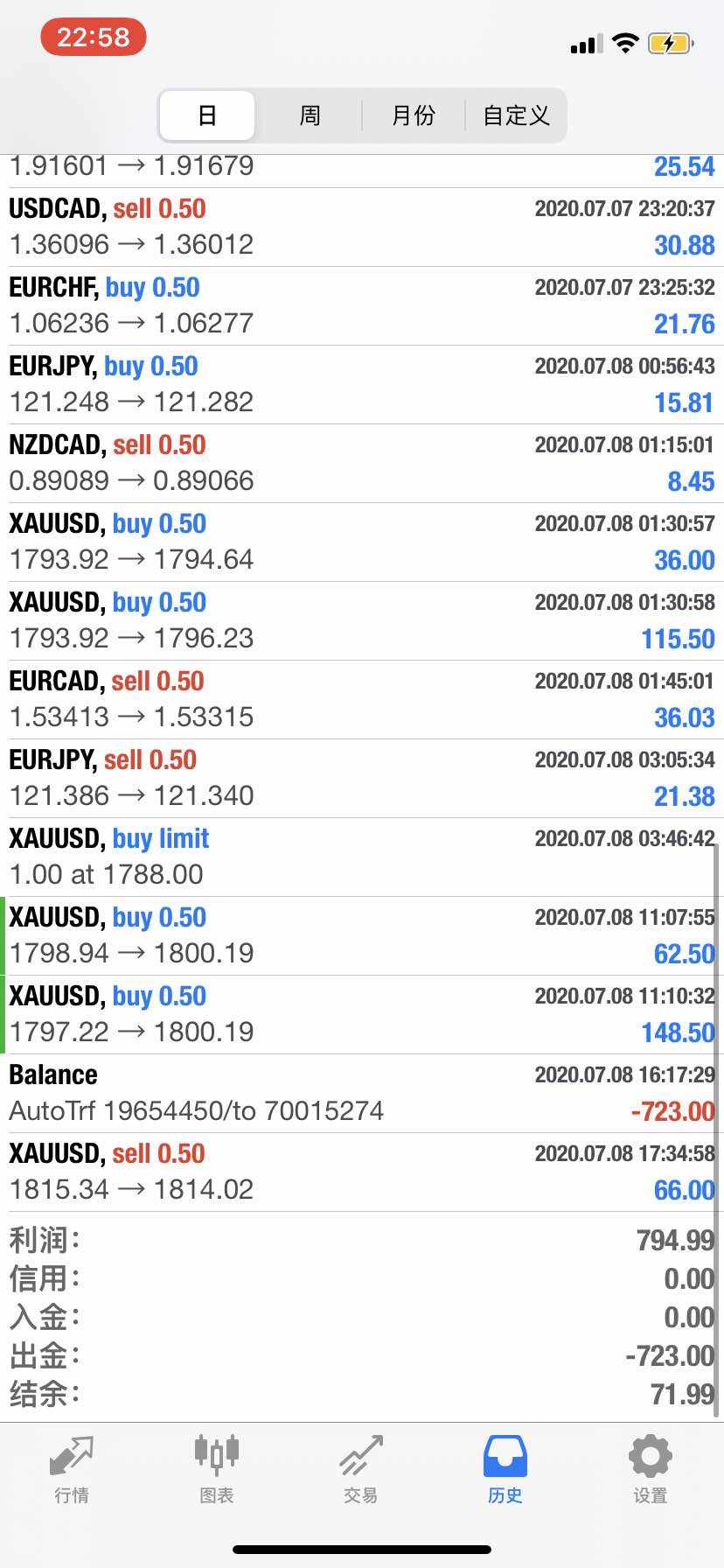Viewport: 724px width, 1568px height.
Task: Open the 图表 chart tab
Action: [x=216, y=1470]
